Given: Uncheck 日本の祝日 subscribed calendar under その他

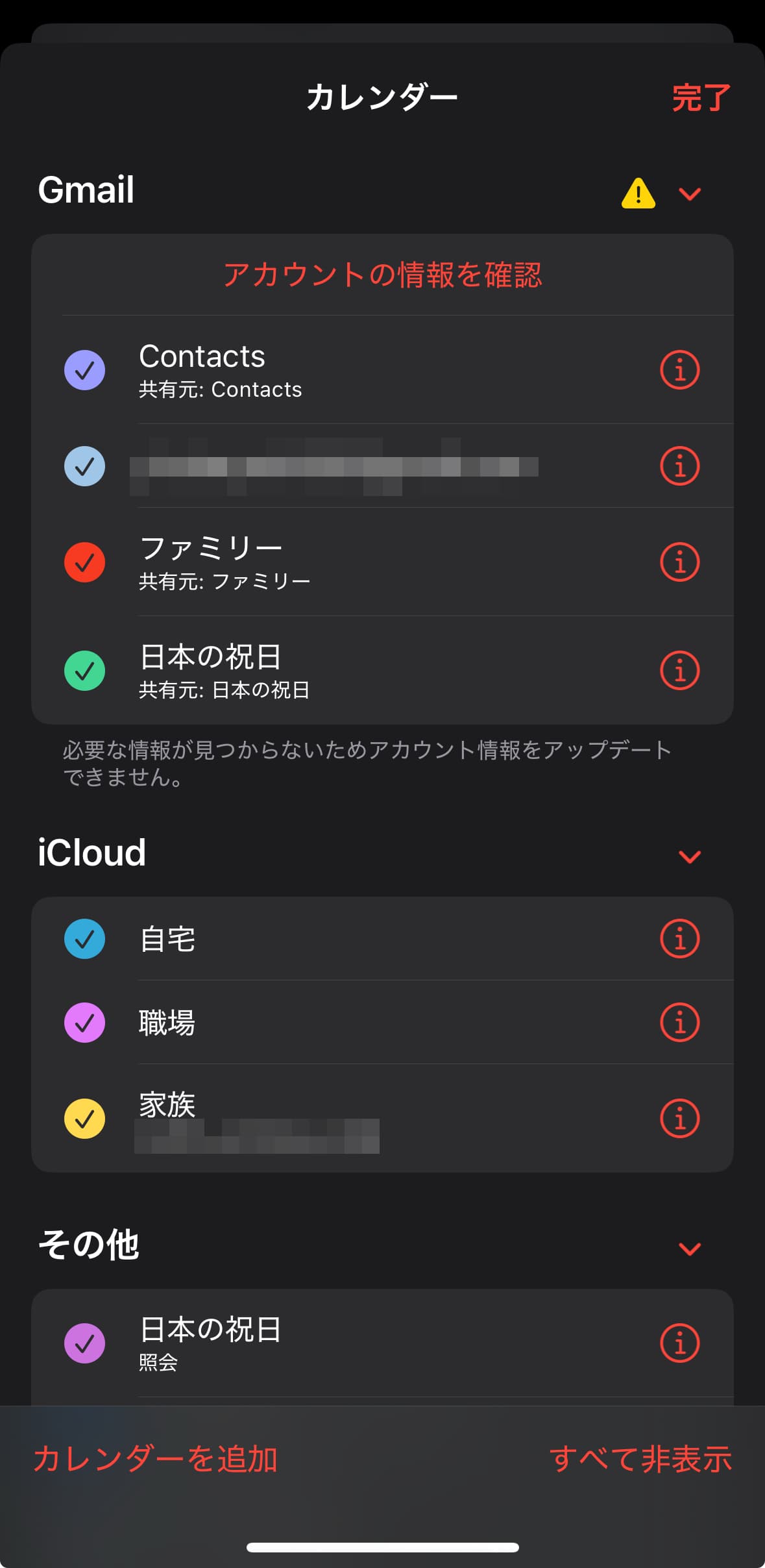Looking at the screenshot, I should (84, 1343).
